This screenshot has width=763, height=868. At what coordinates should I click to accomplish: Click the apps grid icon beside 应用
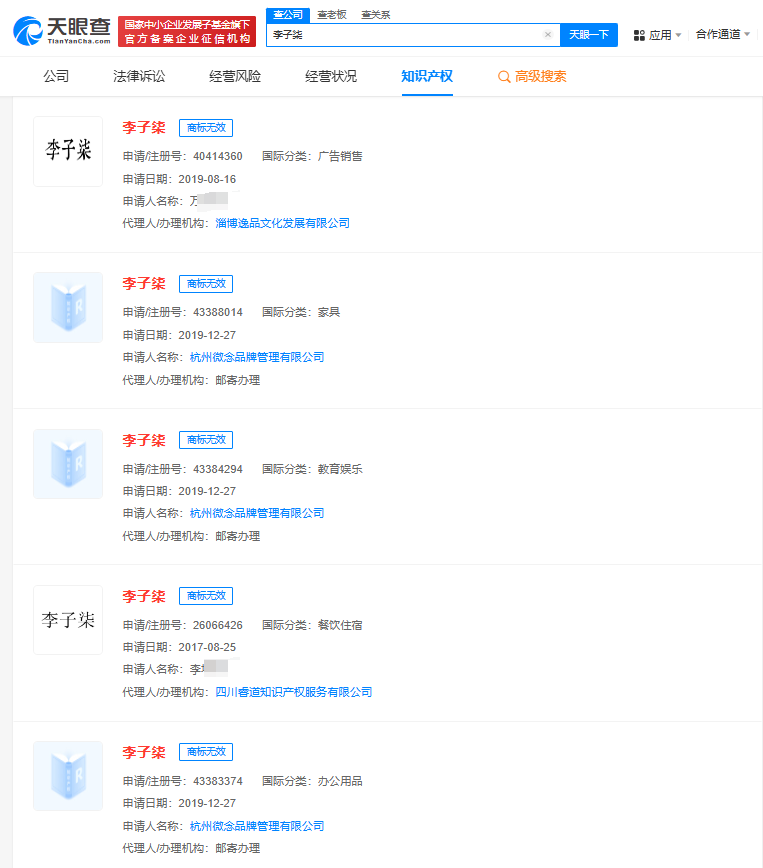pos(640,34)
